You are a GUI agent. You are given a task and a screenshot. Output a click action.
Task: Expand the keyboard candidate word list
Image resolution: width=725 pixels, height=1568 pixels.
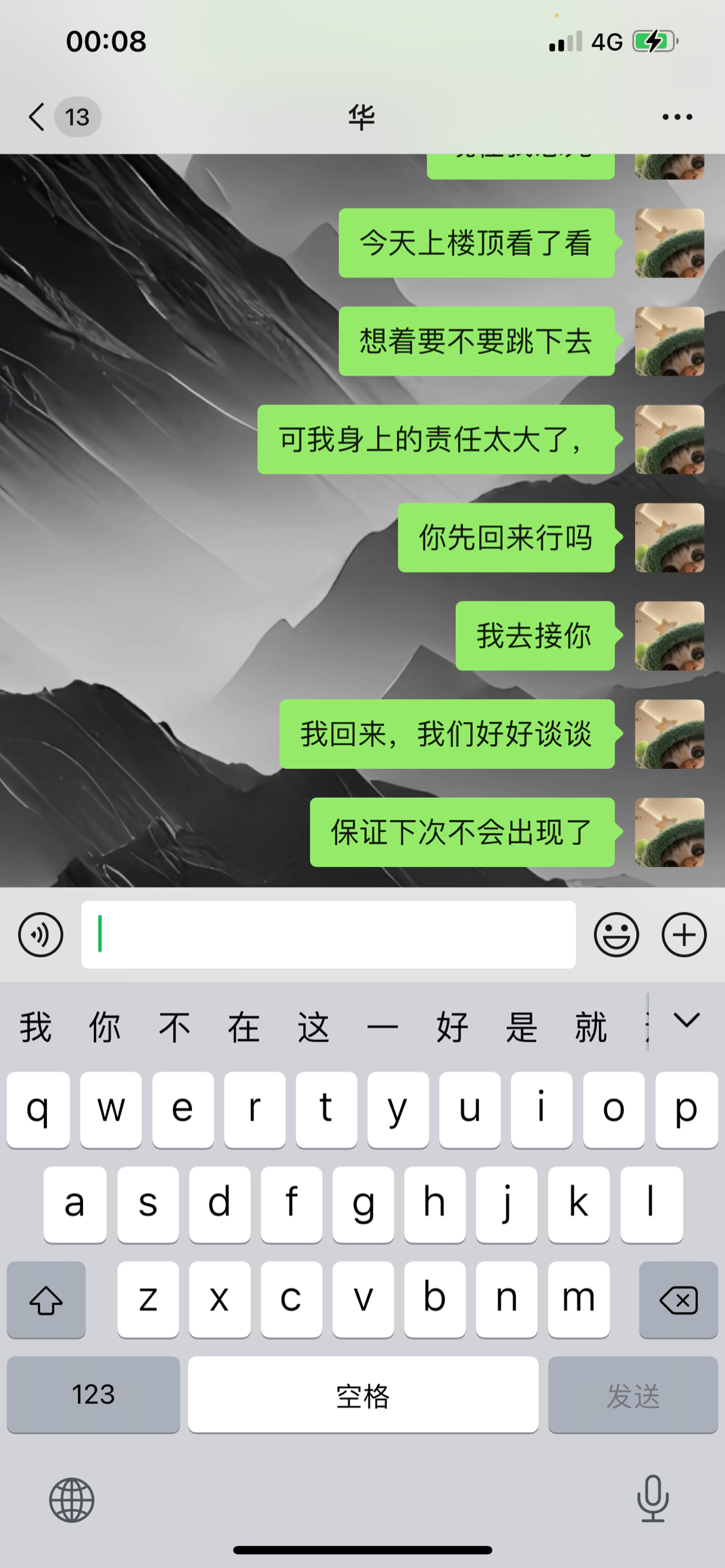686,1021
